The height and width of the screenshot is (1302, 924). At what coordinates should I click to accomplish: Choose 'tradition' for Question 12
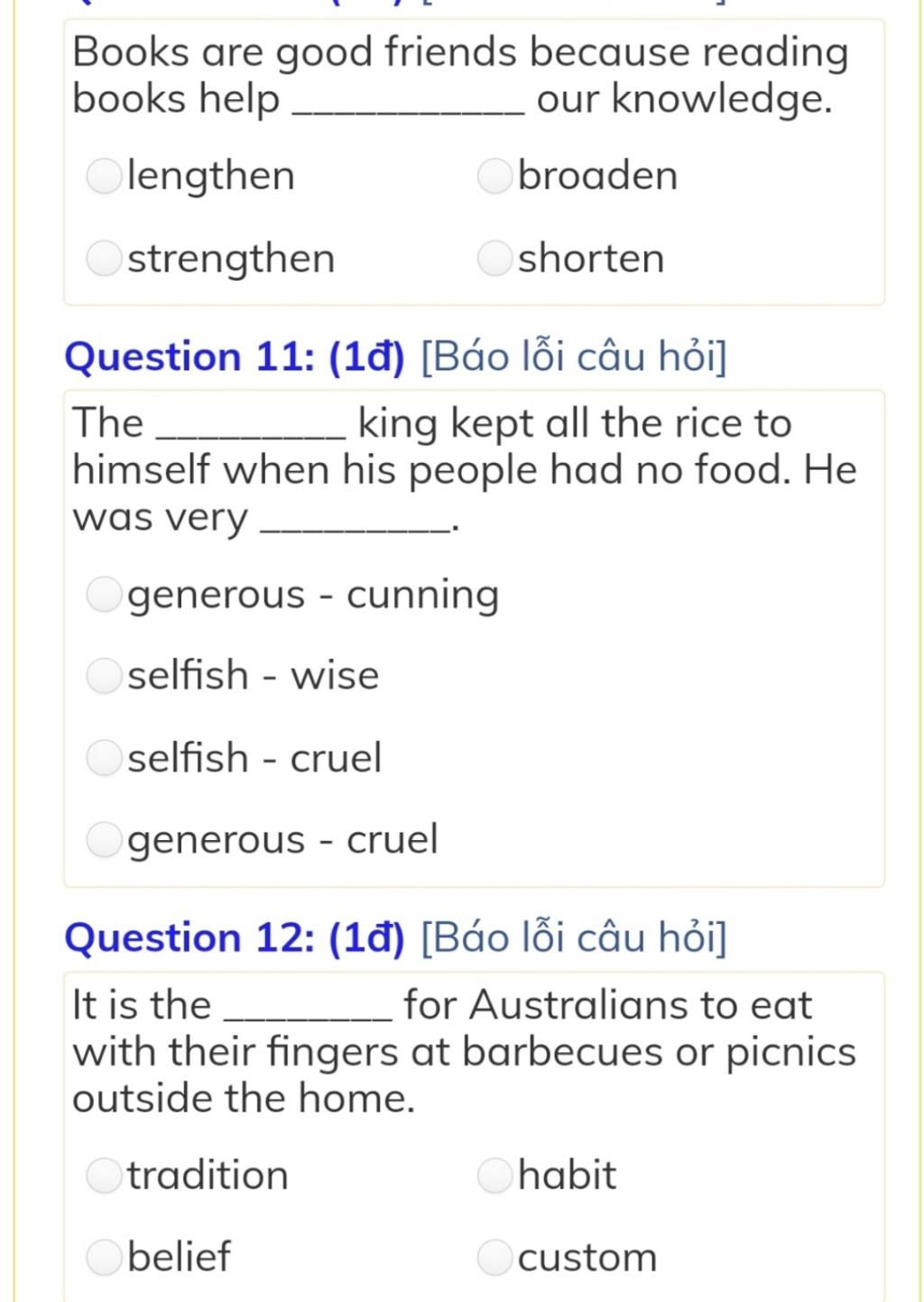tap(104, 1176)
